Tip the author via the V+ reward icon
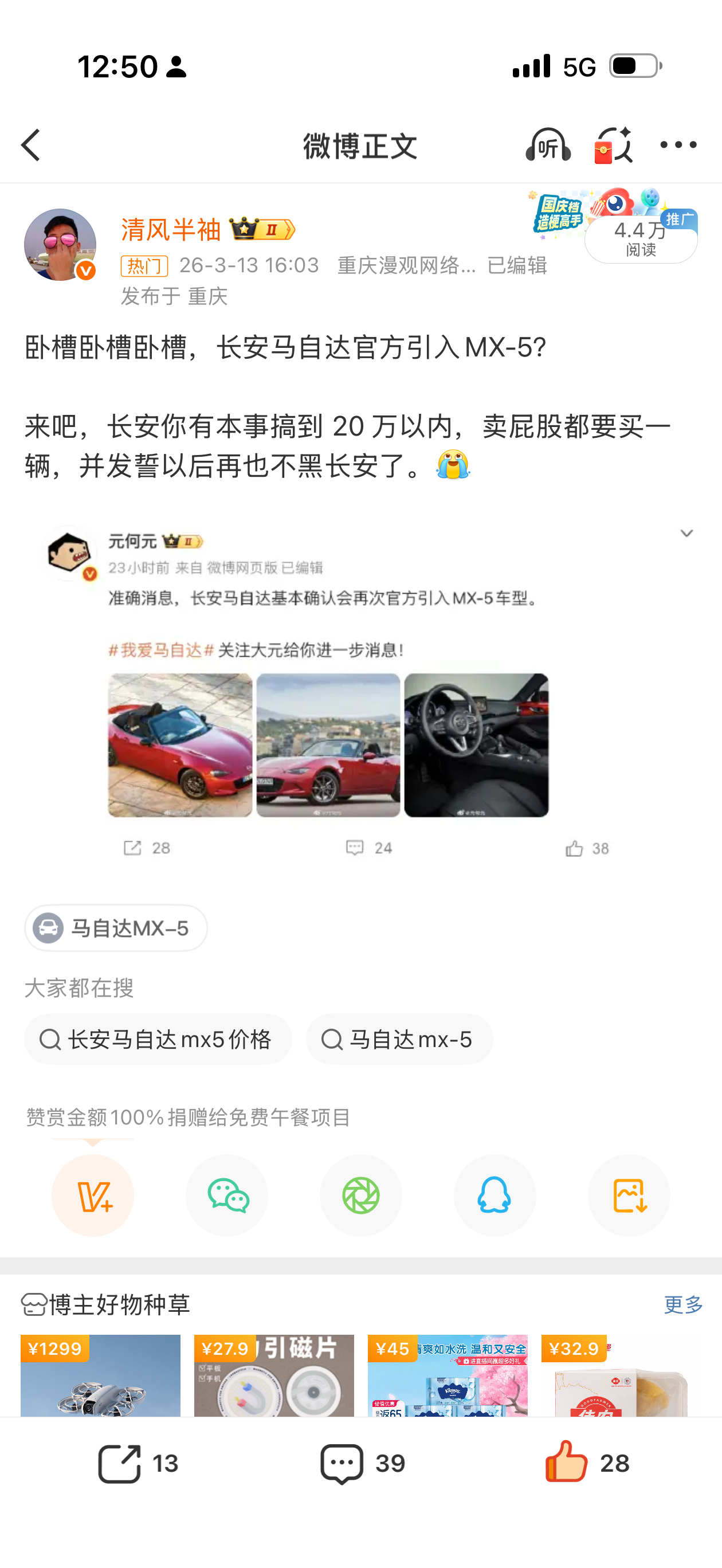This screenshot has height=1568, width=722. pos(92,1195)
